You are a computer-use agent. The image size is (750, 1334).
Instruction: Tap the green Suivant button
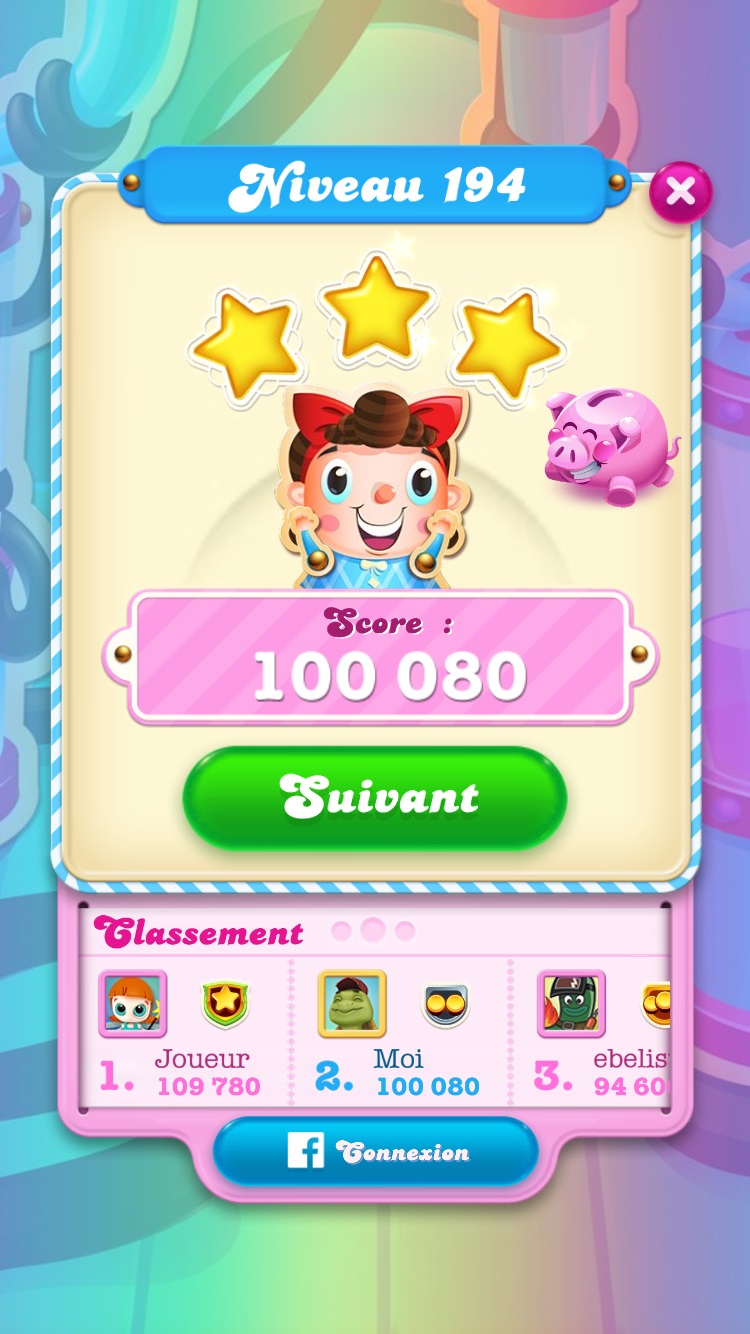tap(375, 797)
